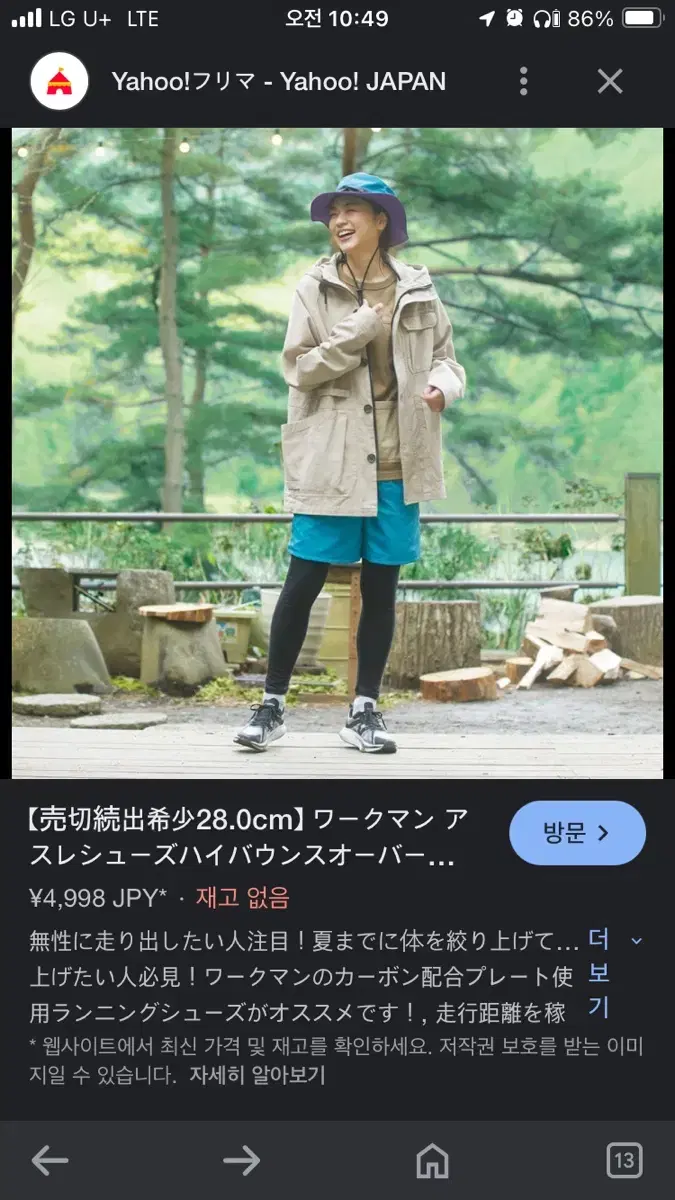Go back to previous page
Viewport: 675px width, 1200px height.
[x=50, y=1161]
